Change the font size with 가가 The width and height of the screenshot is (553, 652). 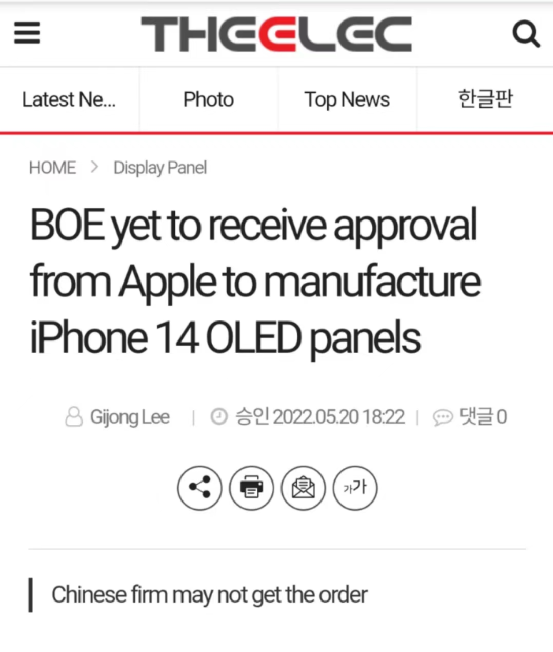pos(355,488)
